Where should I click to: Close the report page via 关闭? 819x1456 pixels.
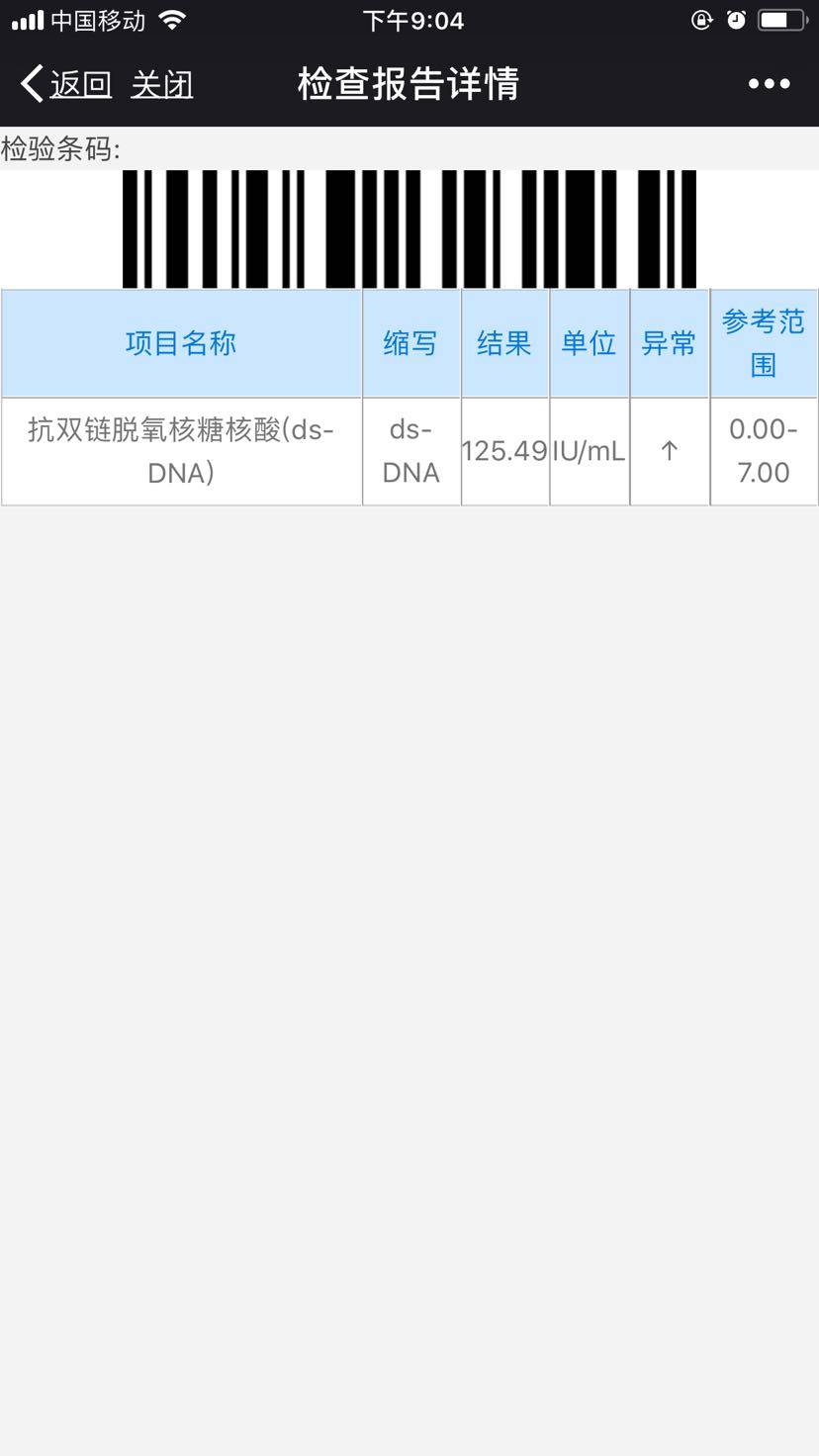162,84
